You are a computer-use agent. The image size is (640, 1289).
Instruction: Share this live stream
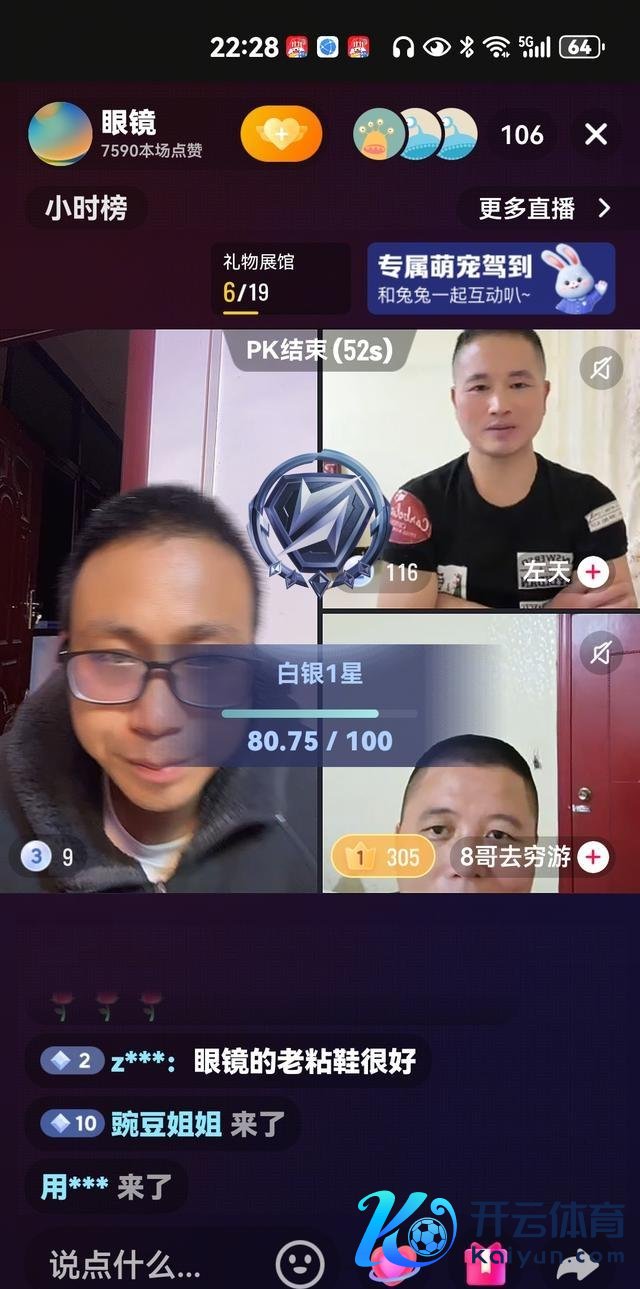click(x=578, y=1266)
